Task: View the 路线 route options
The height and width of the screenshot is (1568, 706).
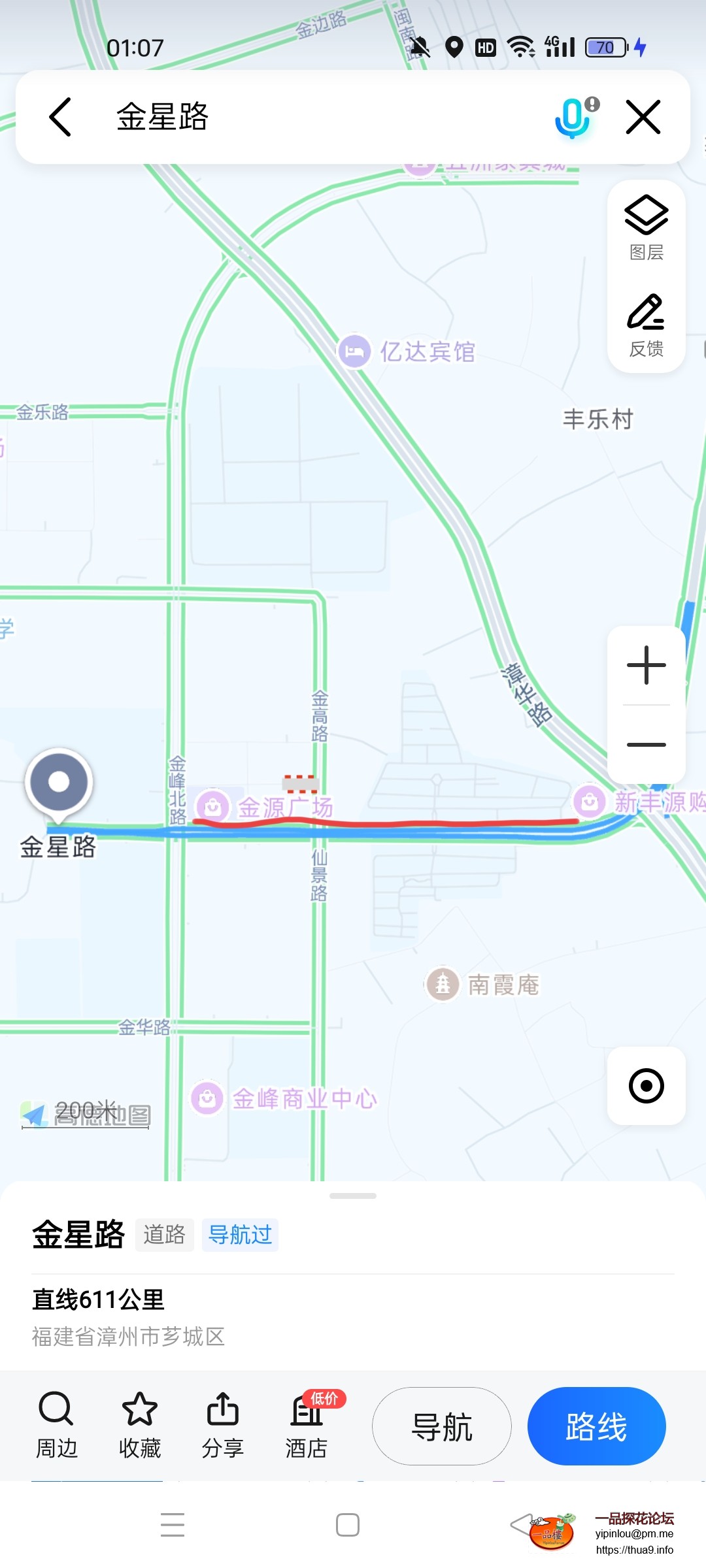Action: pos(596,1426)
